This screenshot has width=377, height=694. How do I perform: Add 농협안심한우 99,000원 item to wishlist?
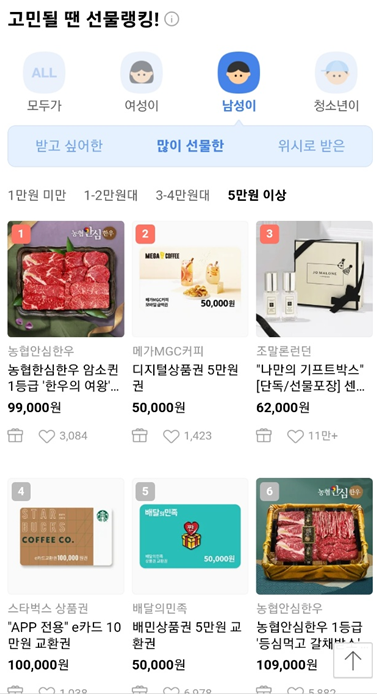47,436
